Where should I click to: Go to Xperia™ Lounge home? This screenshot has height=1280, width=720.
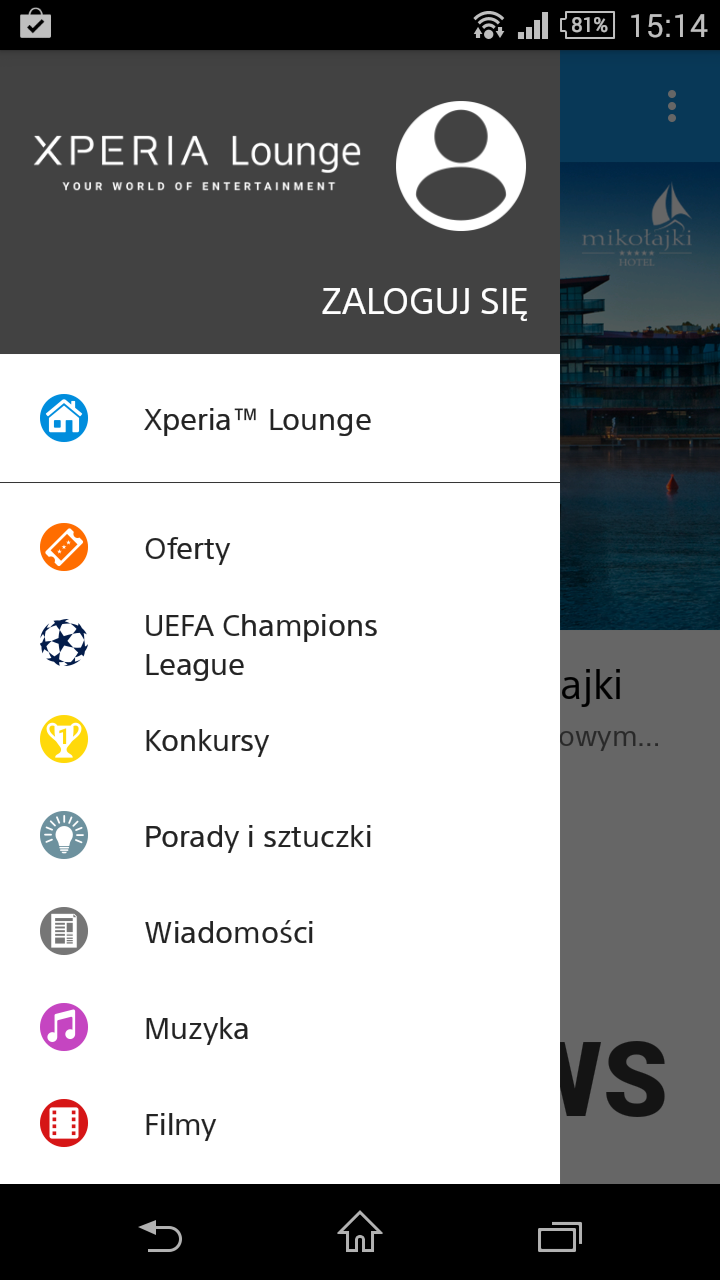(280, 419)
